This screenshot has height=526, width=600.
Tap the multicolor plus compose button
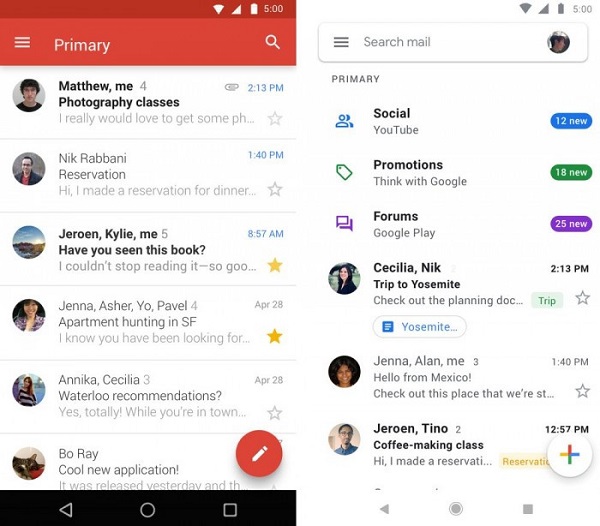pyautogui.click(x=570, y=455)
